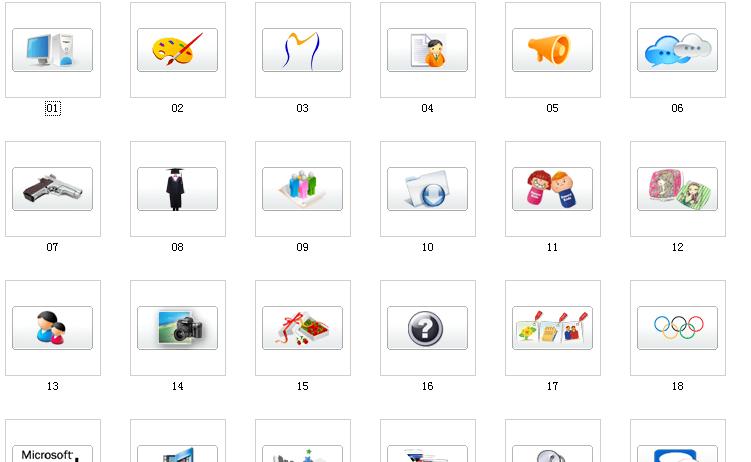The height and width of the screenshot is (462, 751).
Task: Open thumbnail 17 with pinned notes
Action: pyautogui.click(x=552, y=328)
